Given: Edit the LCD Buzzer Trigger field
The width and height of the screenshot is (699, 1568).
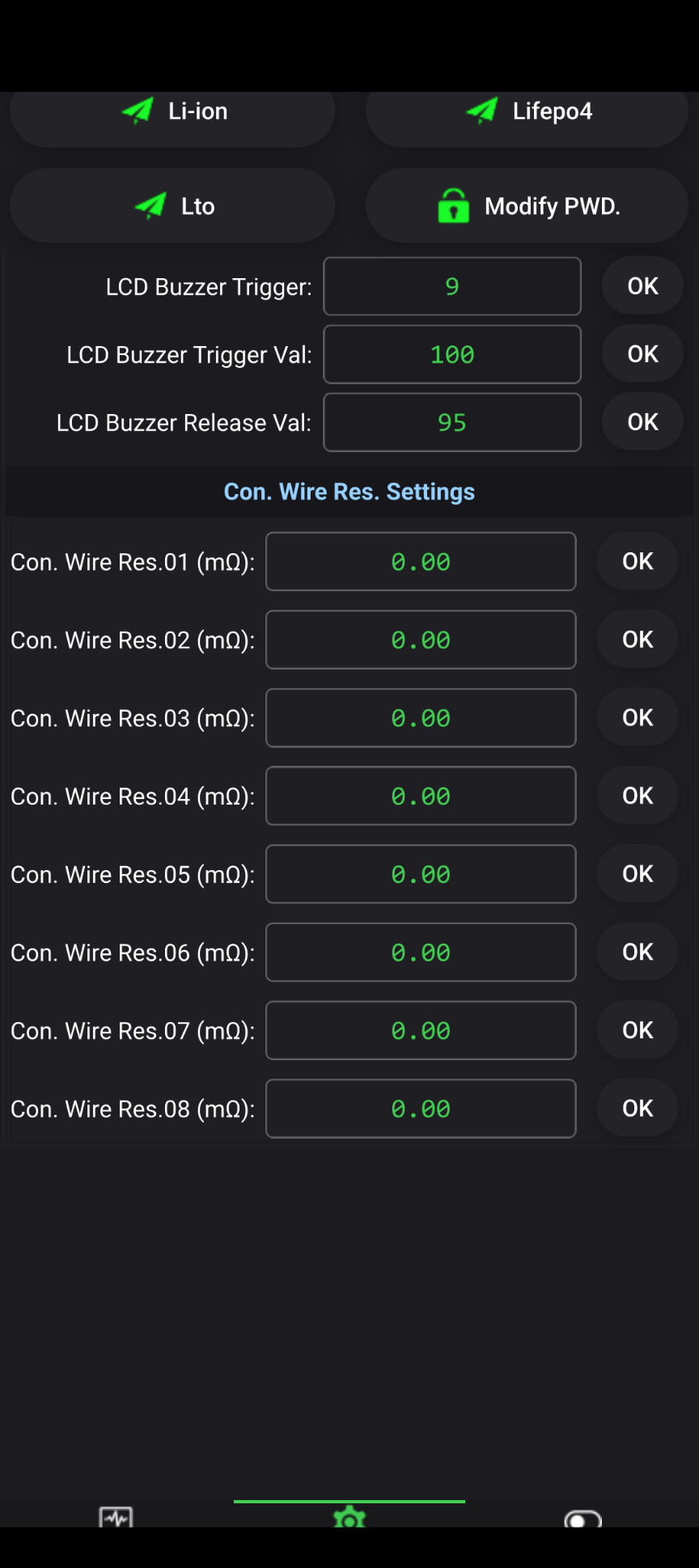Looking at the screenshot, I should coord(452,286).
